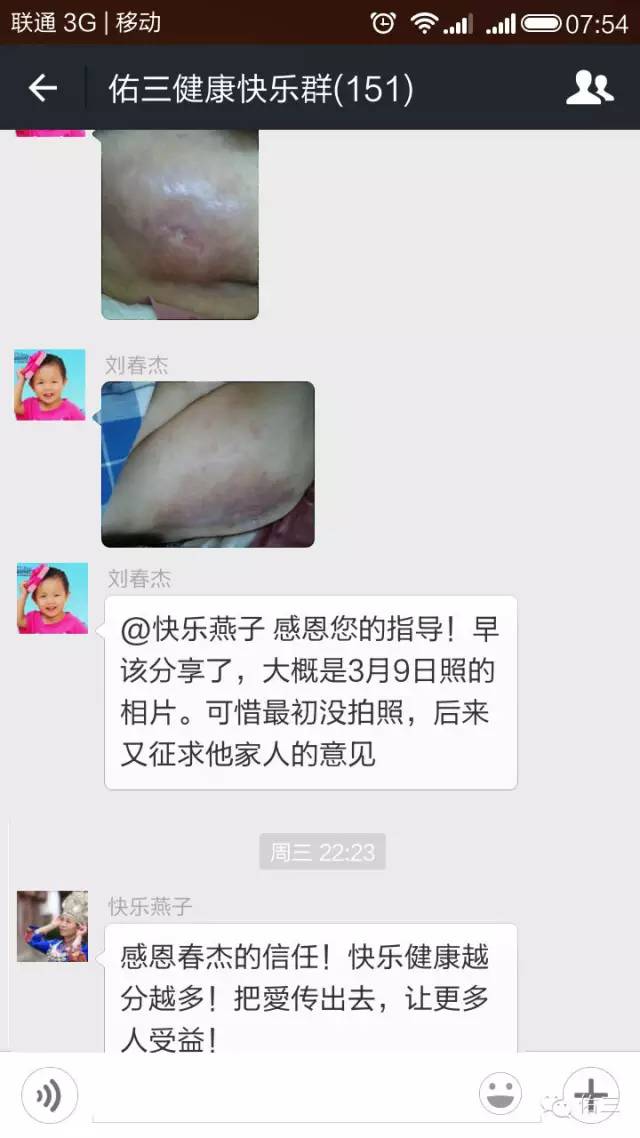The image size is (640, 1138).
Task: Open 刘春杰's avatar beside the @快乐燕子 message
Action: [x=52, y=598]
